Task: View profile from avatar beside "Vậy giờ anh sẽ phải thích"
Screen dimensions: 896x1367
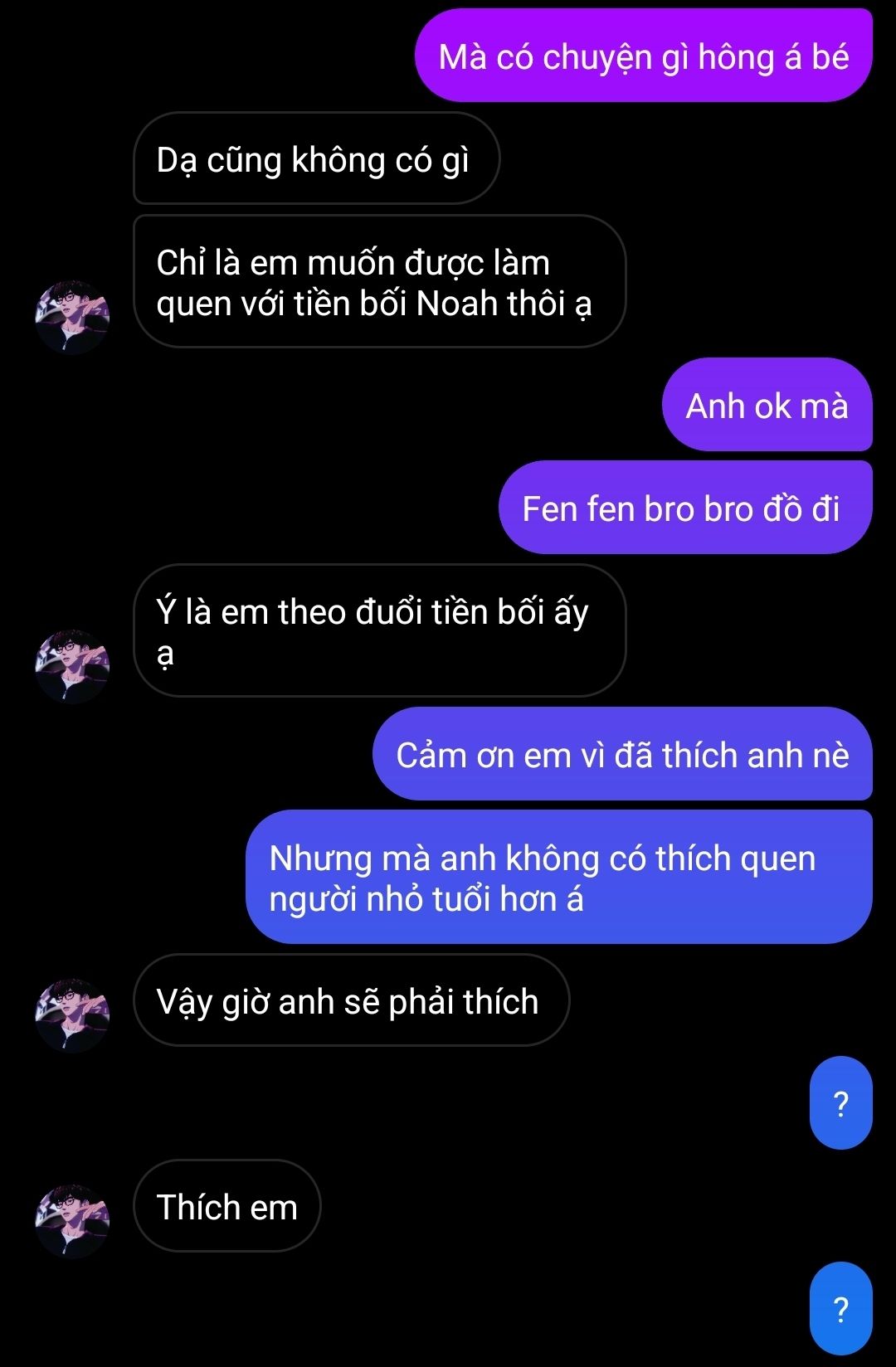Action: tap(72, 1016)
